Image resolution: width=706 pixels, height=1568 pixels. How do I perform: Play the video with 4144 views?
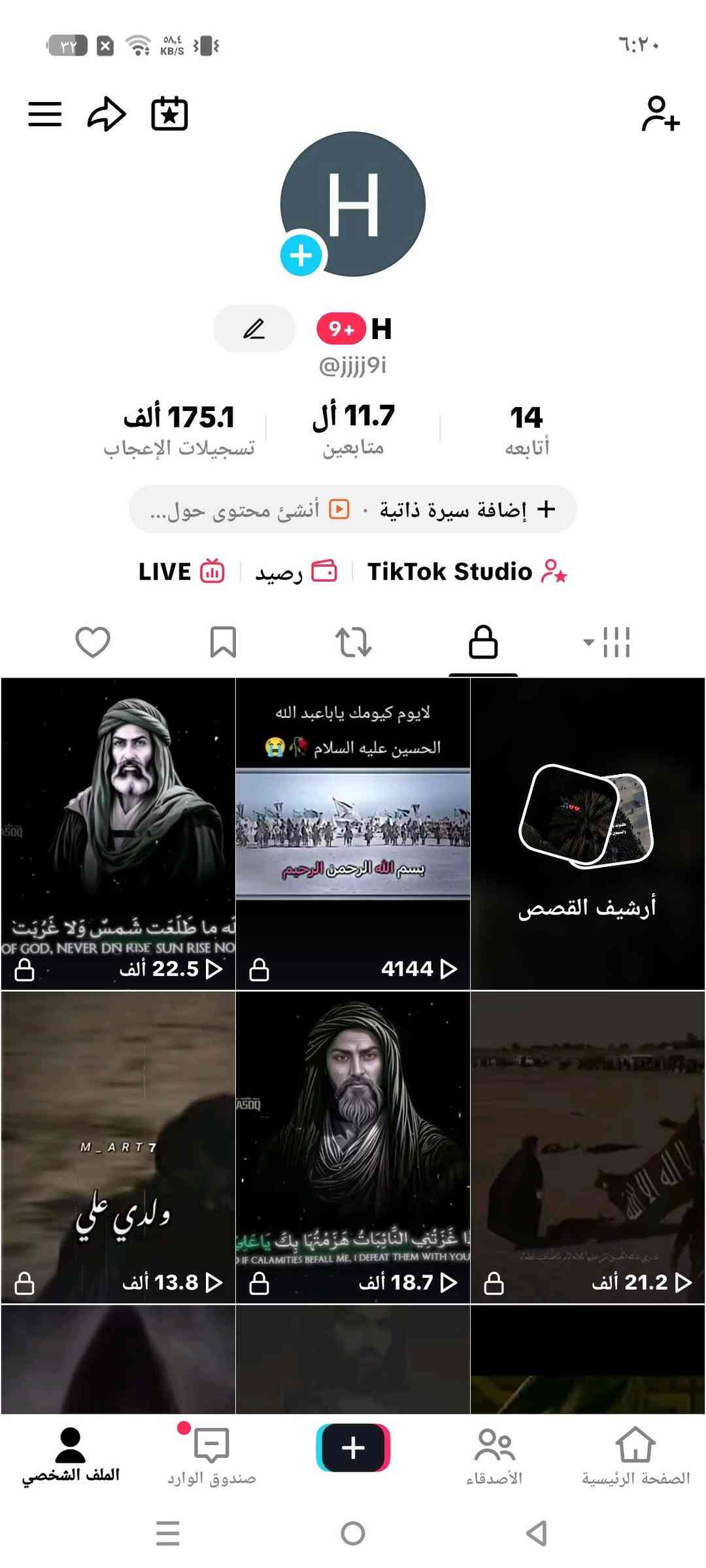pyautogui.click(x=353, y=834)
